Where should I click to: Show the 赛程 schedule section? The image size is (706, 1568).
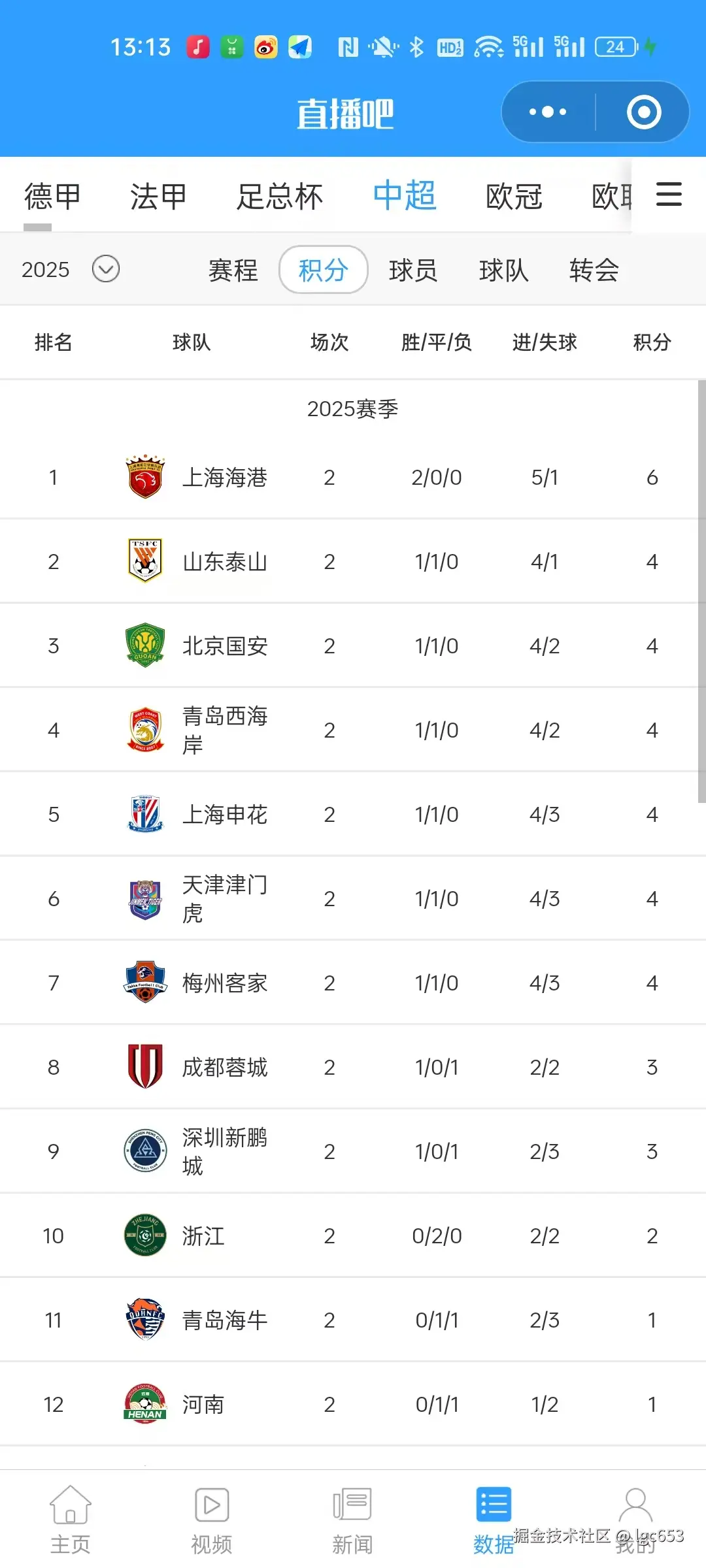pos(233,270)
